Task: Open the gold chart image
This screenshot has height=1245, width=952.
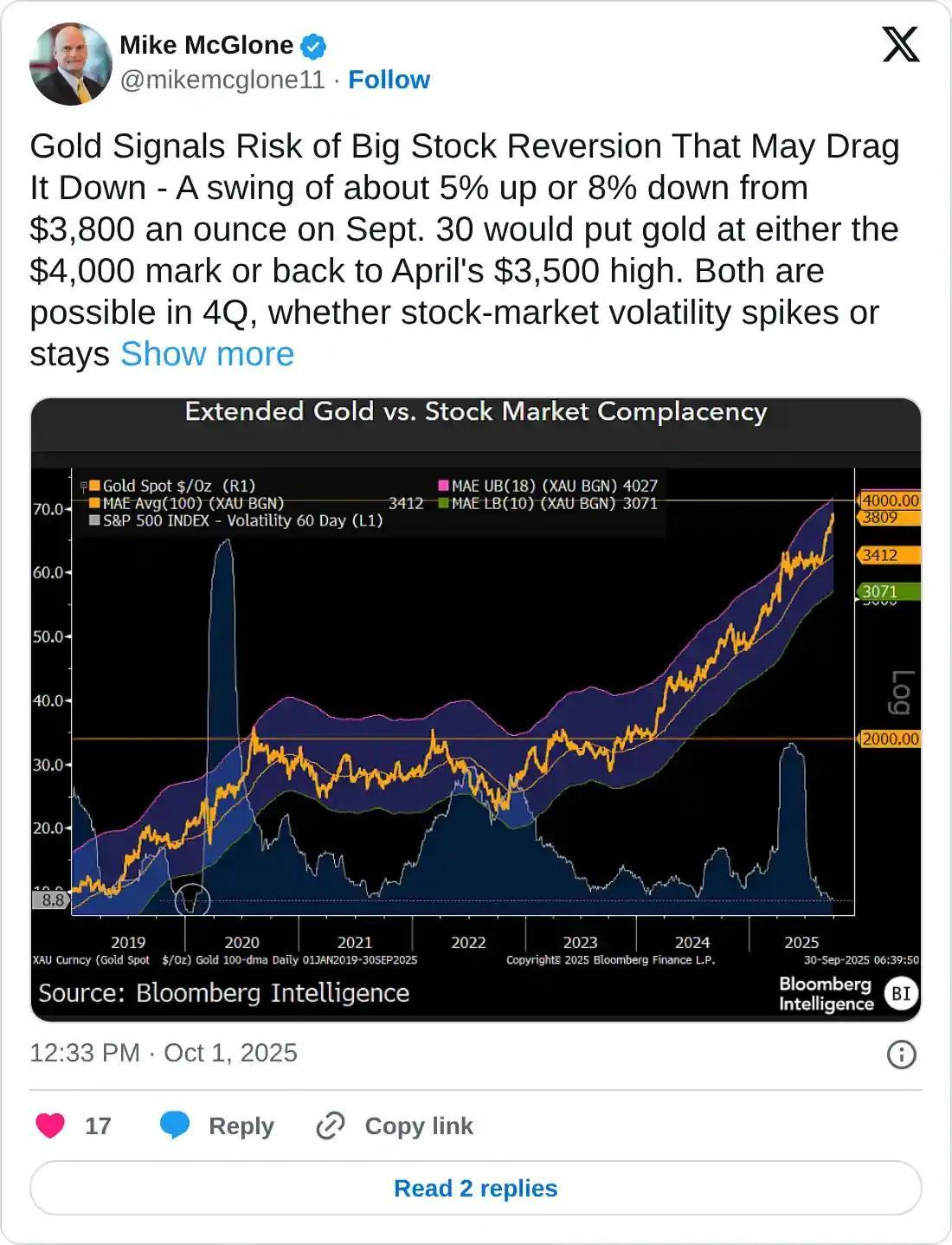Action: [475, 710]
